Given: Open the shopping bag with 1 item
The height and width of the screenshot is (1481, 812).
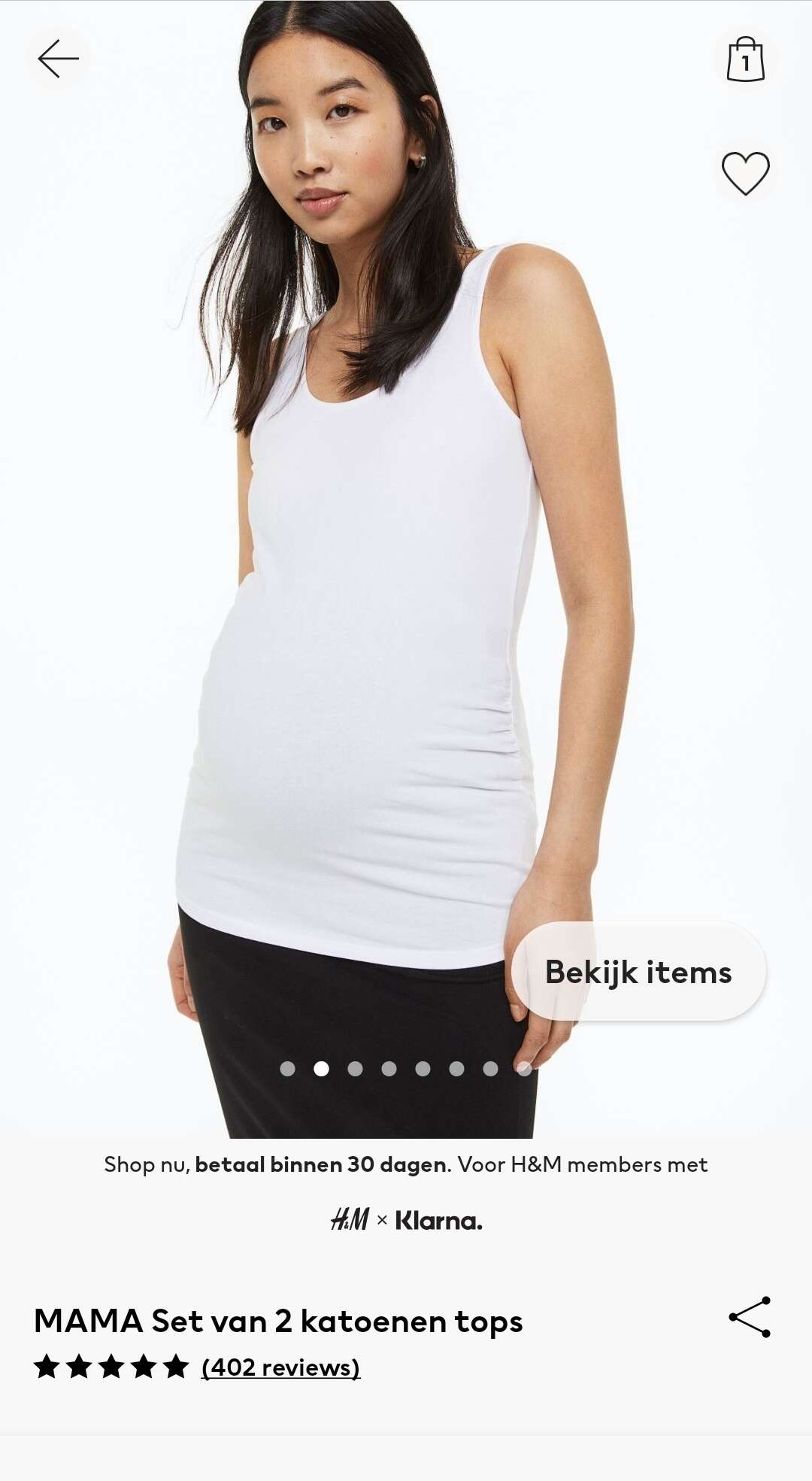Looking at the screenshot, I should click(745, 59).
